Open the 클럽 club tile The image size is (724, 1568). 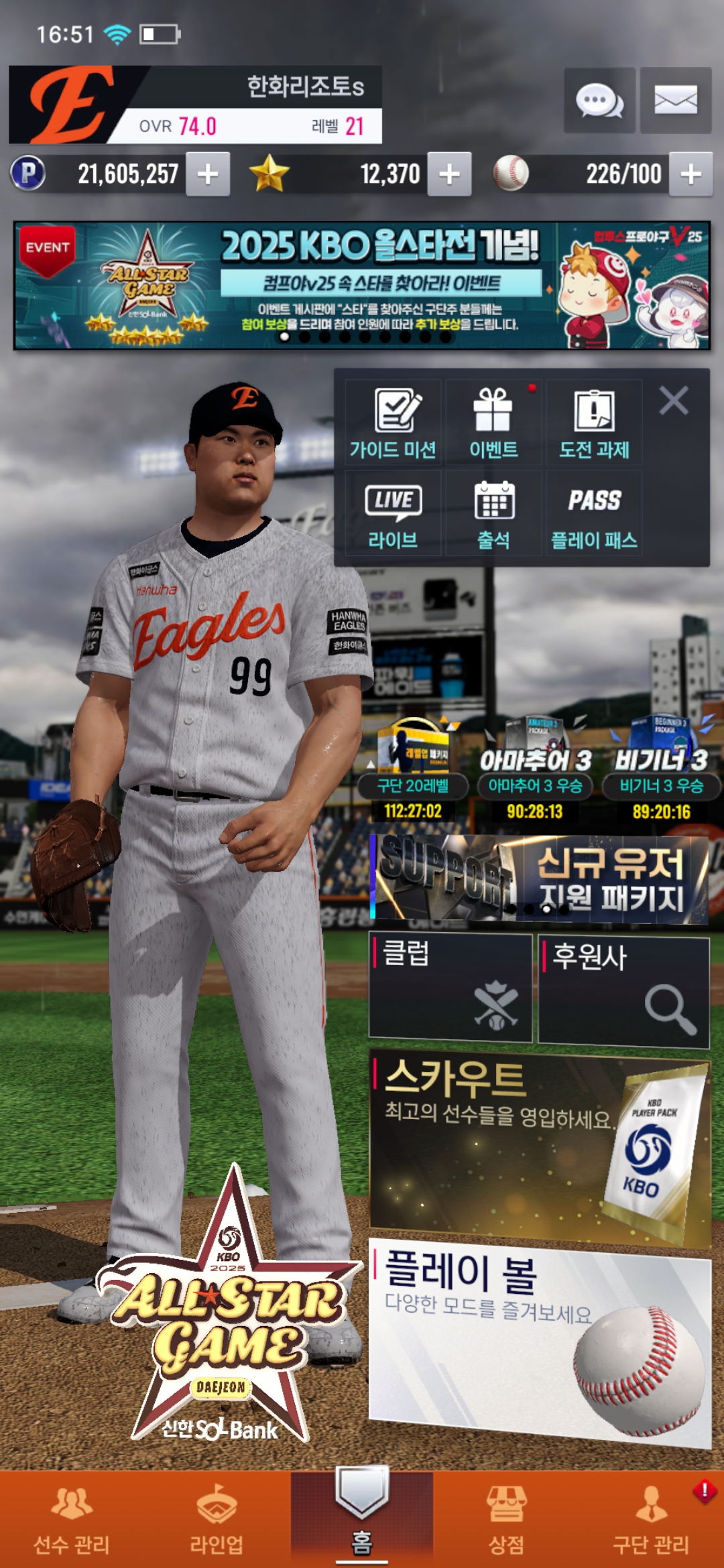(450, 988)
